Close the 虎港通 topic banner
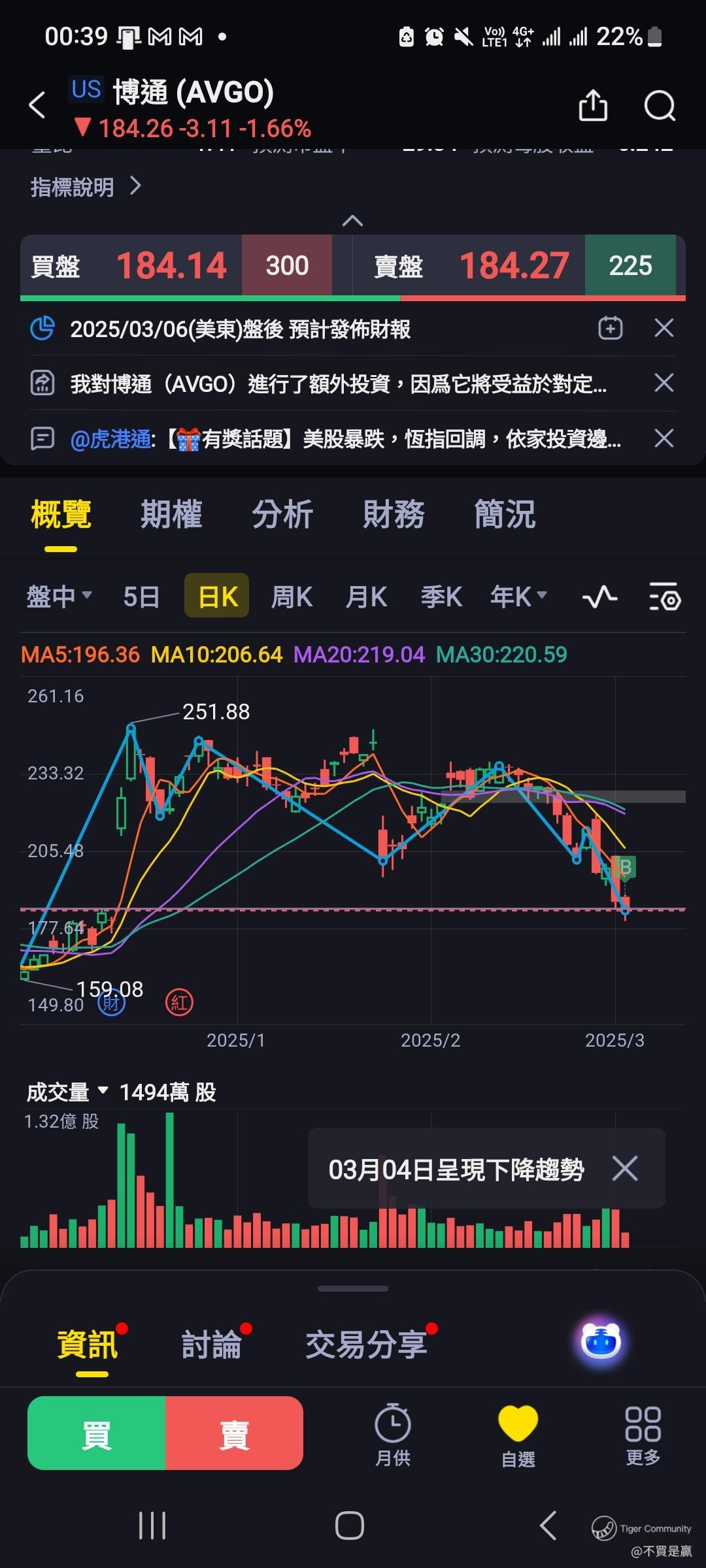This screenshot has height=1568, width=706. pyautogui.click(x=664, y=438)
